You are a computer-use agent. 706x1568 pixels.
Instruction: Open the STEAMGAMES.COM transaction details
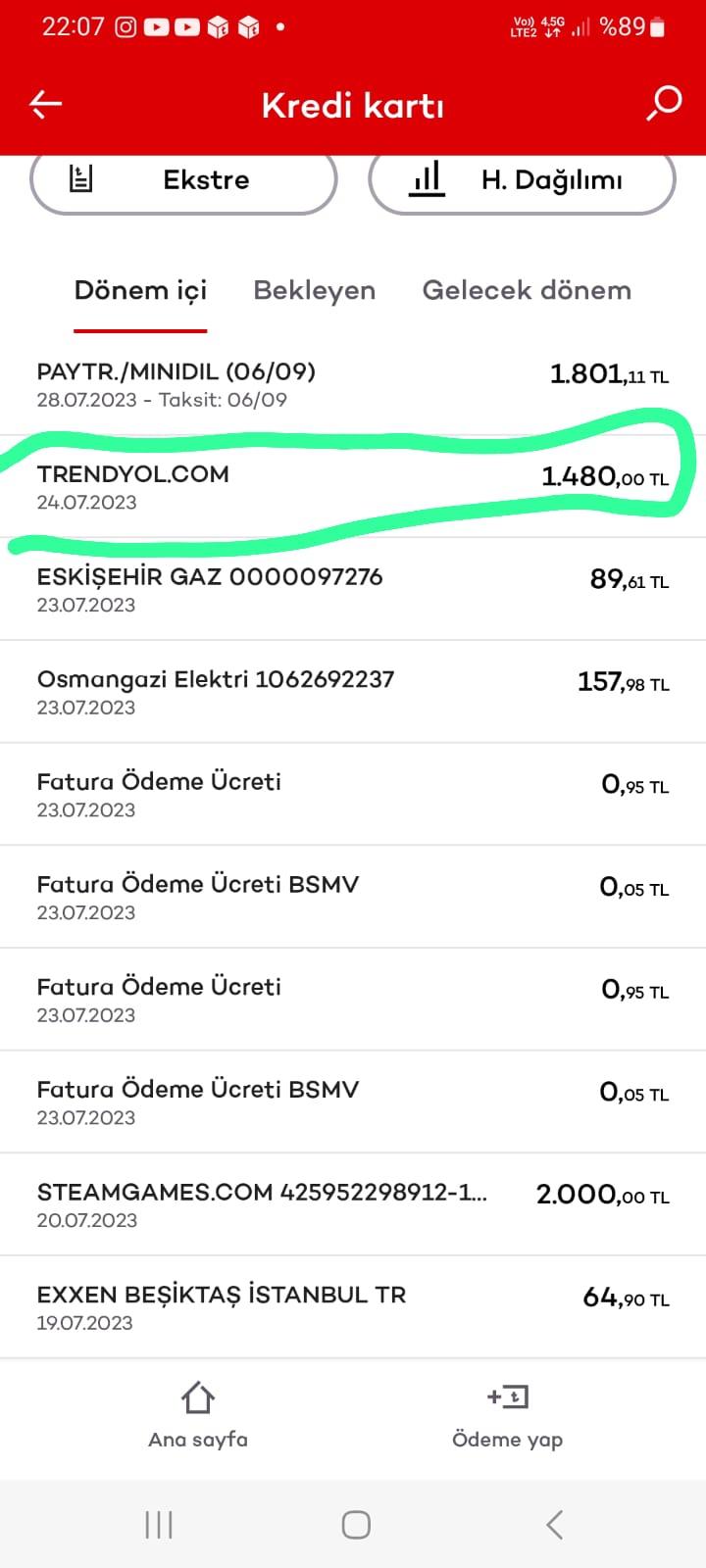tap(353, 1203)
